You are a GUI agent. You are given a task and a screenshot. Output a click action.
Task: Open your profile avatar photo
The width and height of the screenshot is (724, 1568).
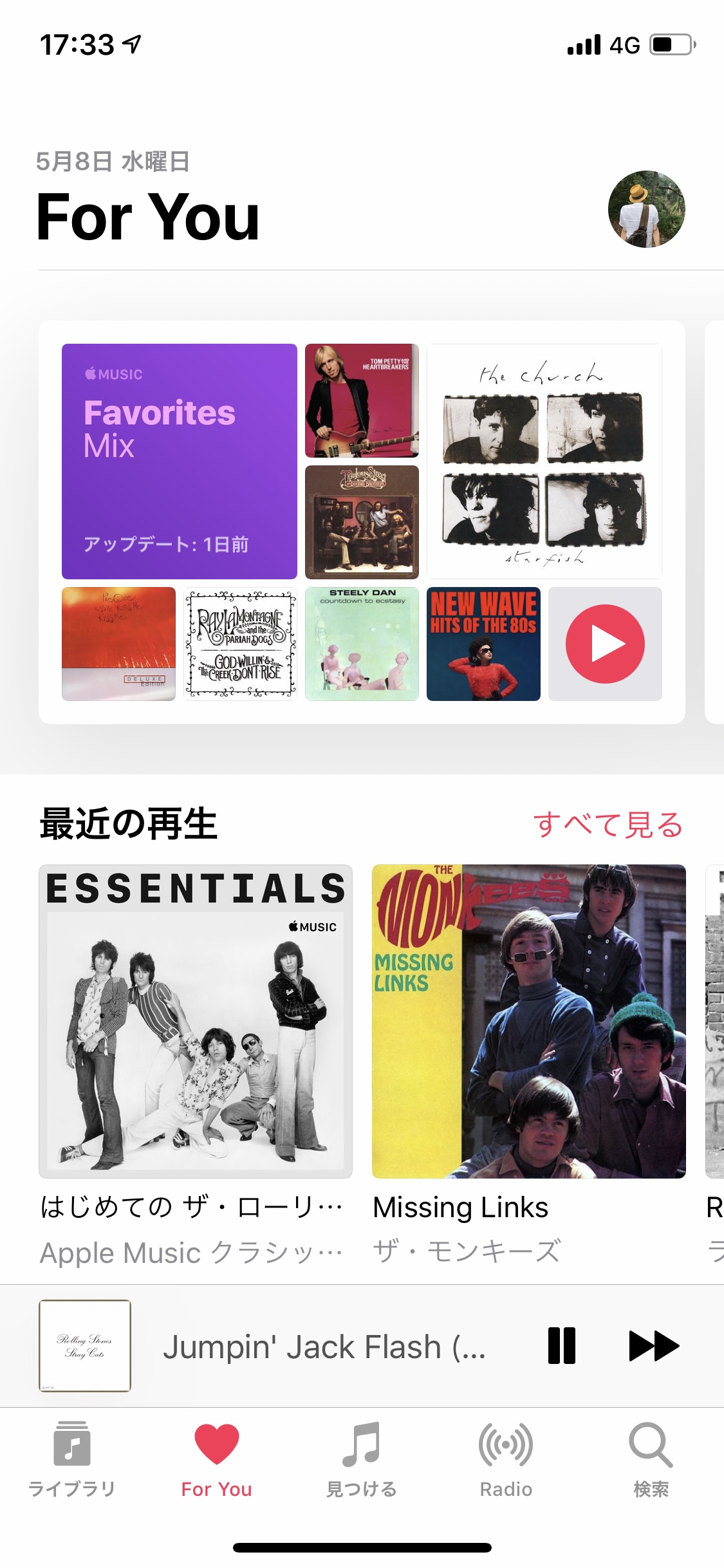tap(647, 209)
